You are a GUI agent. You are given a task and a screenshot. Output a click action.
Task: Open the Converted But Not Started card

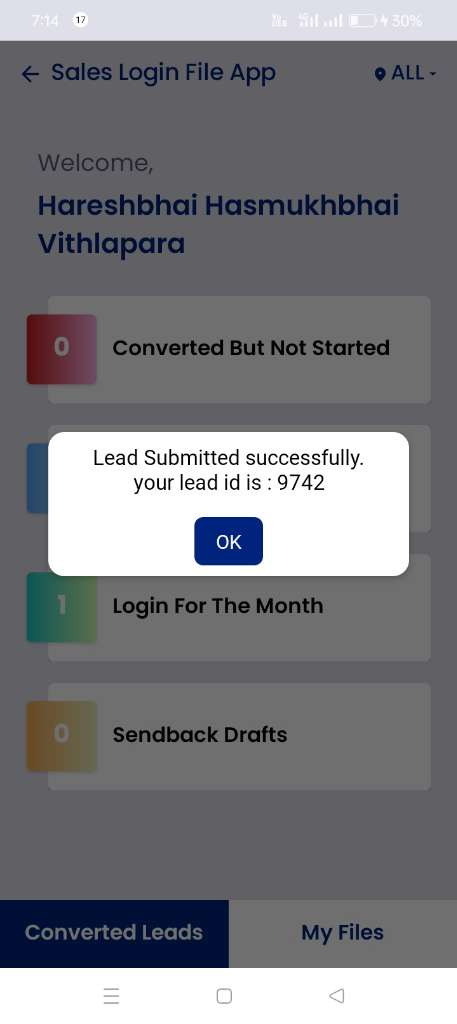tap(239, 349)
